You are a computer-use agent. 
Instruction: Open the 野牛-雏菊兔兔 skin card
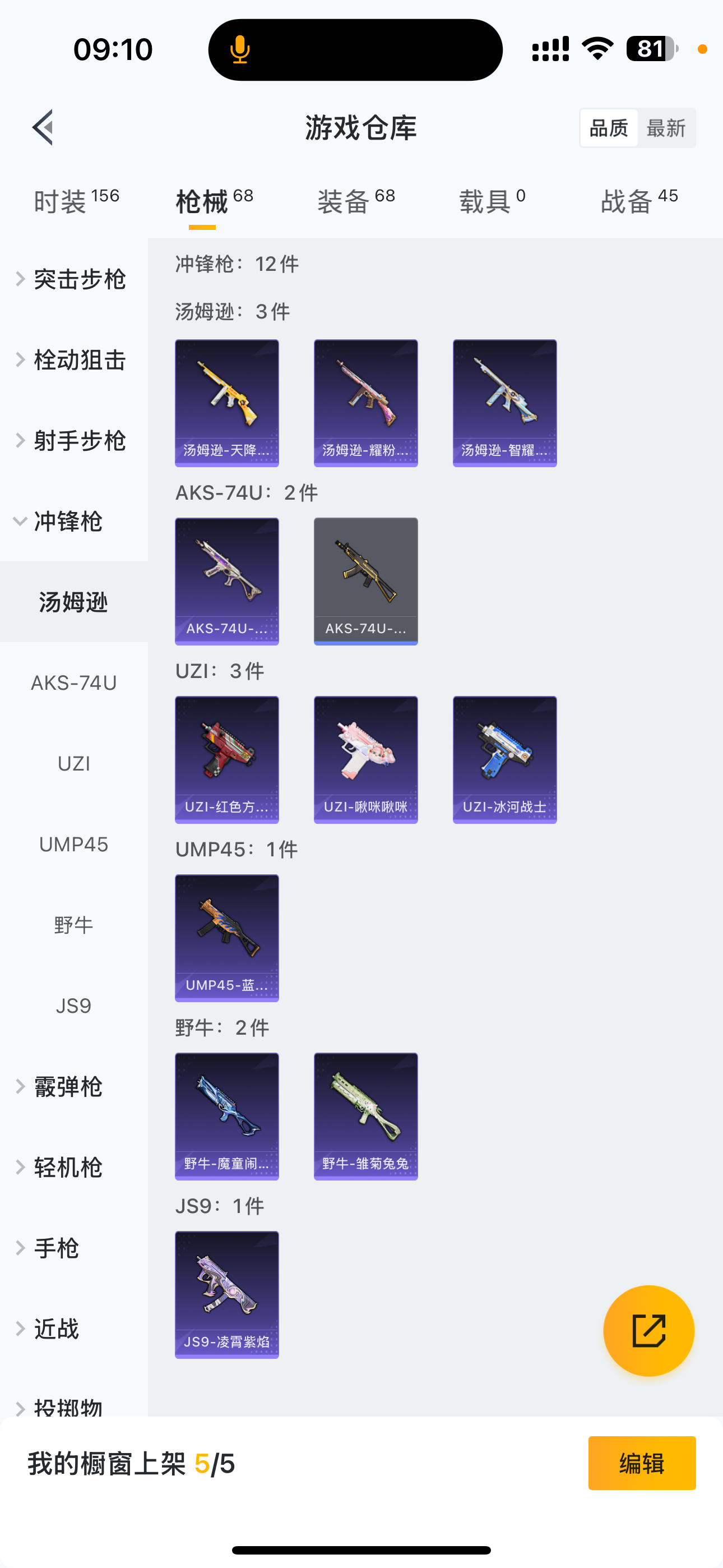(x=366, y=1117)
